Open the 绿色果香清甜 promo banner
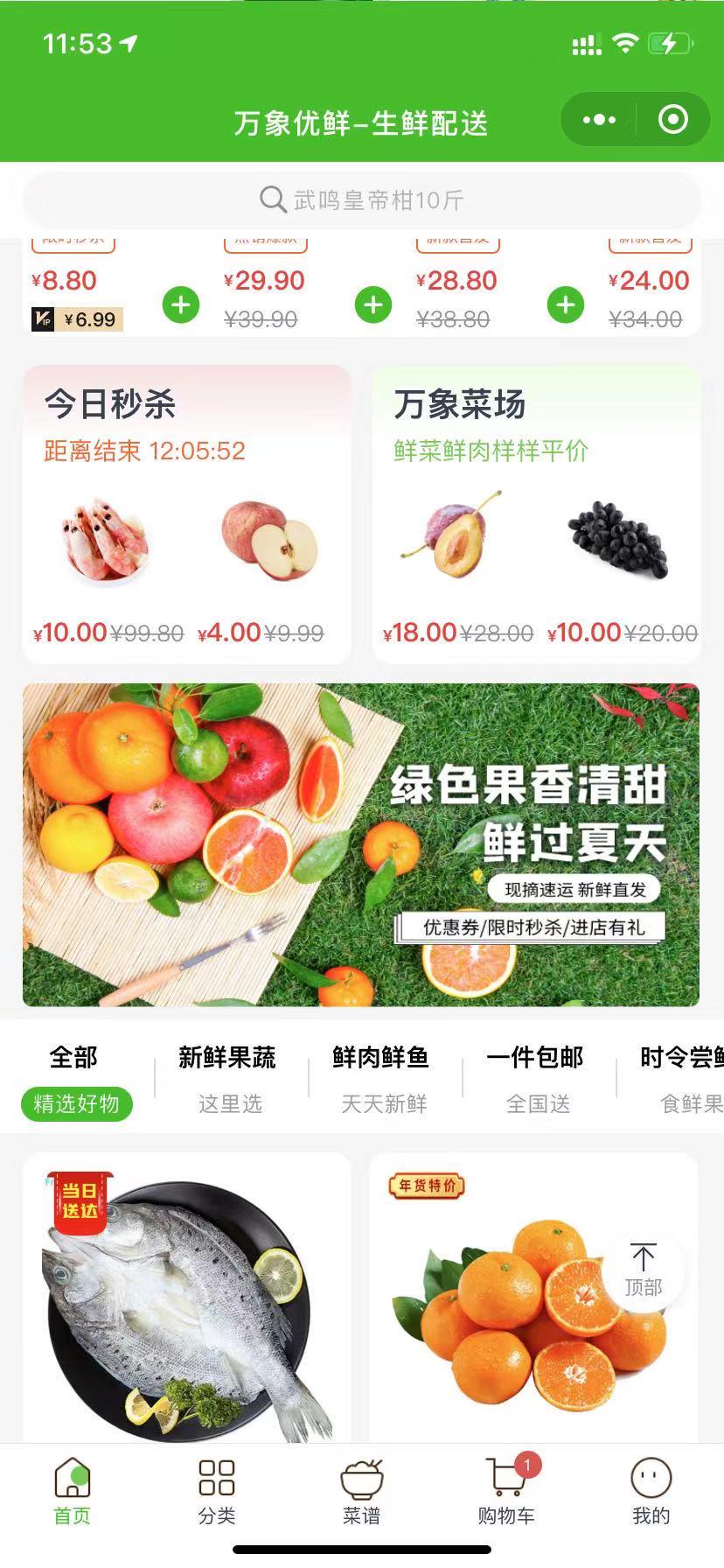Viewport: 724px width, 1568px height. click(x=361, y=844)
